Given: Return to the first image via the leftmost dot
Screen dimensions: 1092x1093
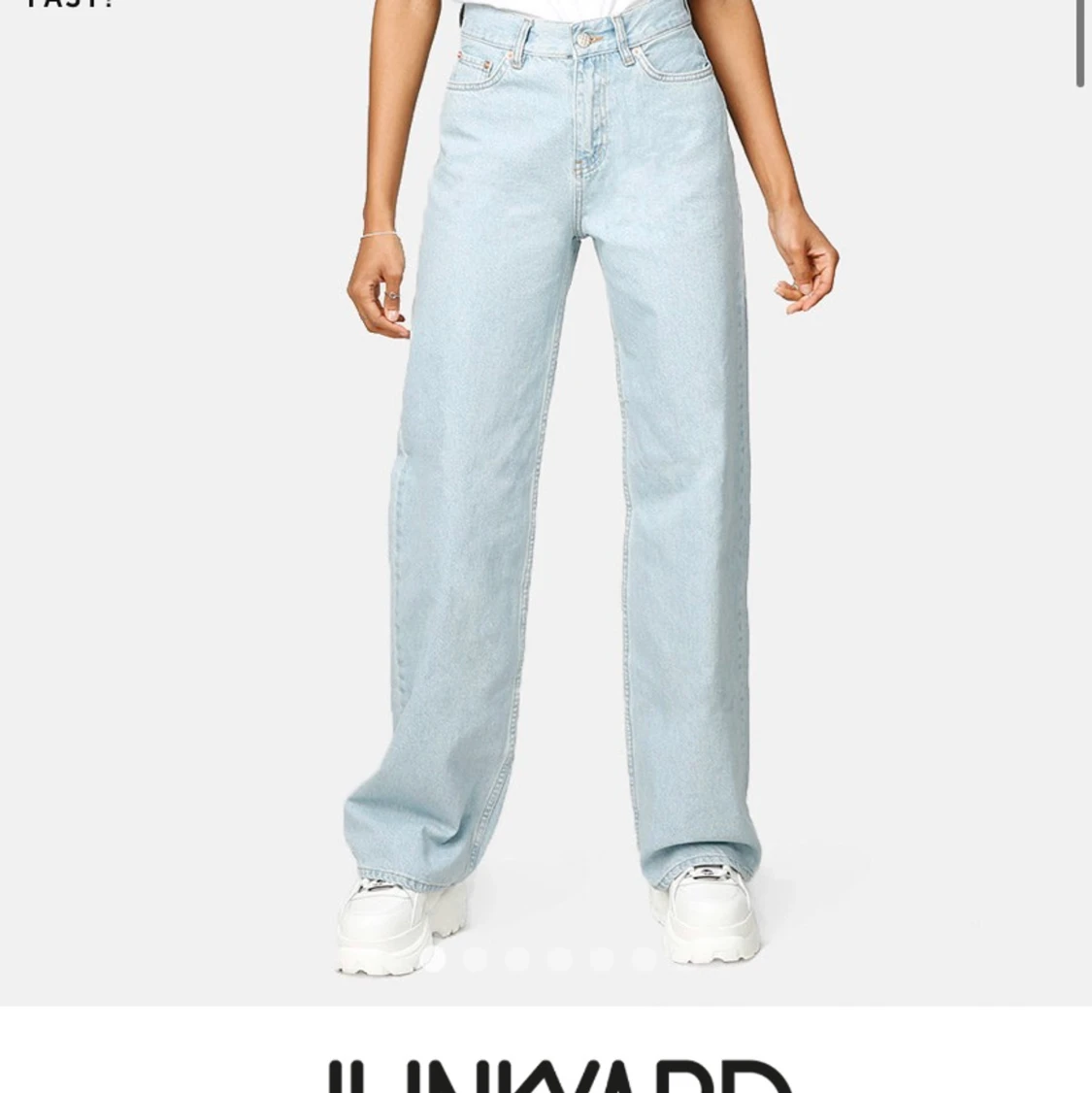Looking at the screenshot, I should [434, 959].
